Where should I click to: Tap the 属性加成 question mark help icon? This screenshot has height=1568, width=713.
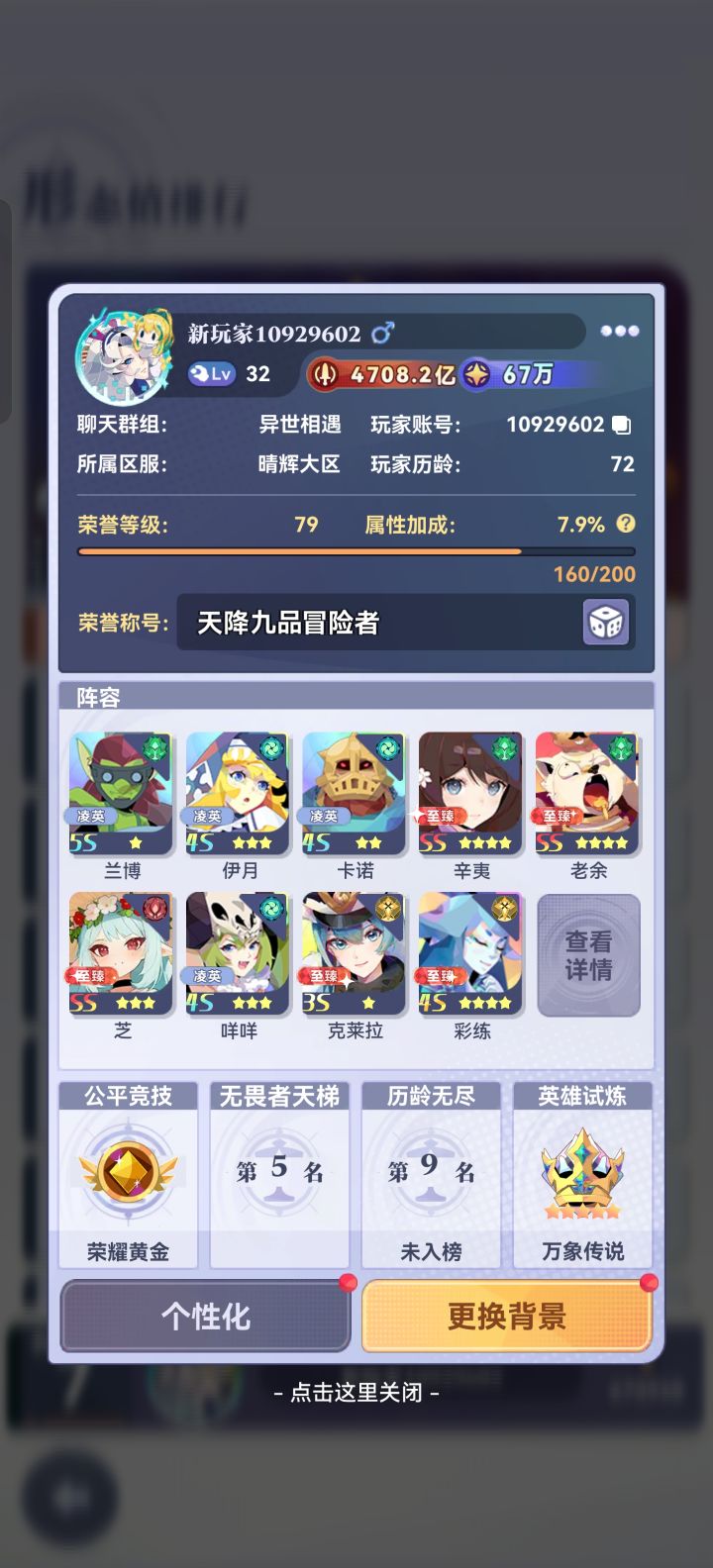(626, 524)
